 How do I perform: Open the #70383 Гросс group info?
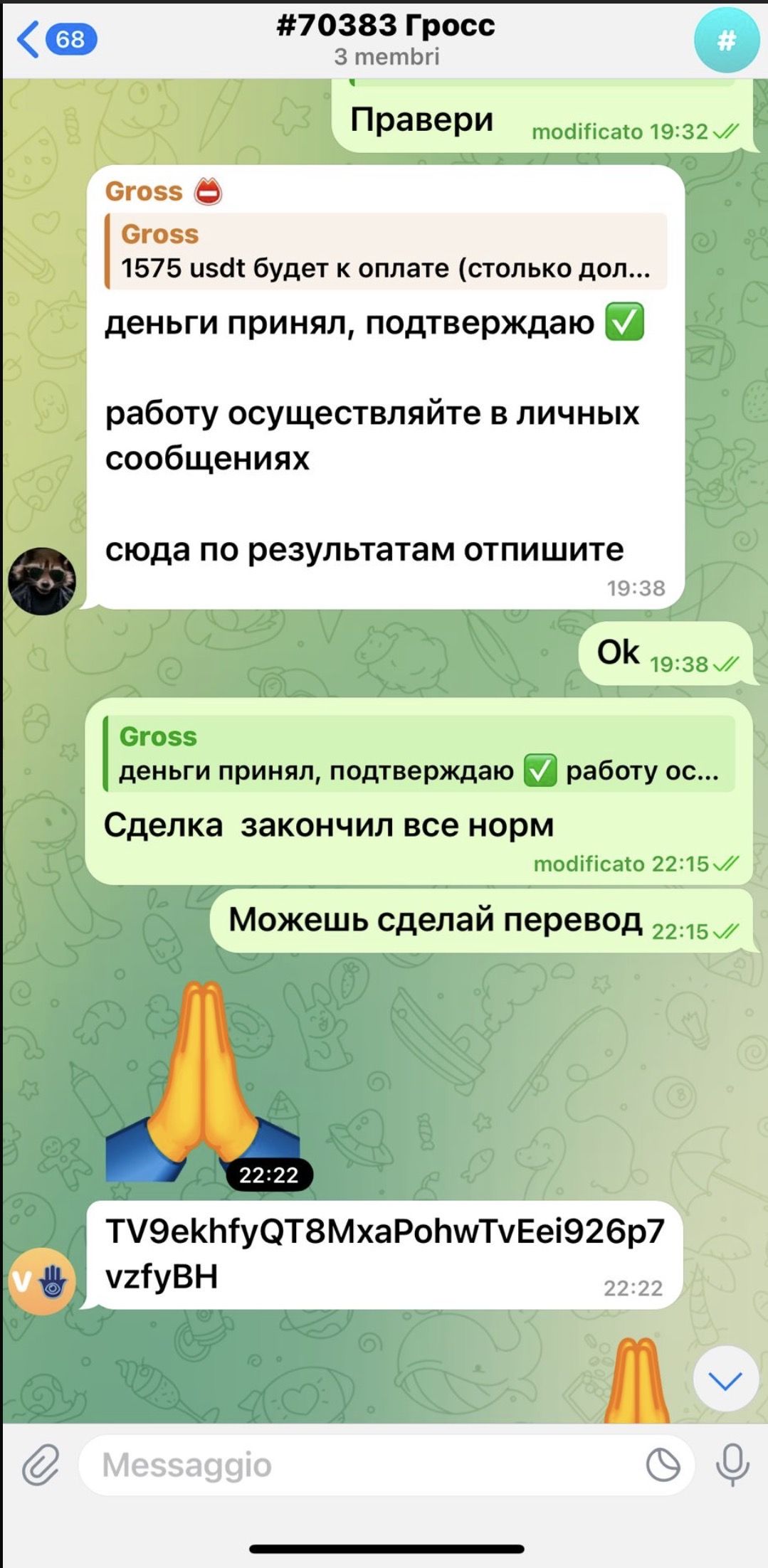385,39
